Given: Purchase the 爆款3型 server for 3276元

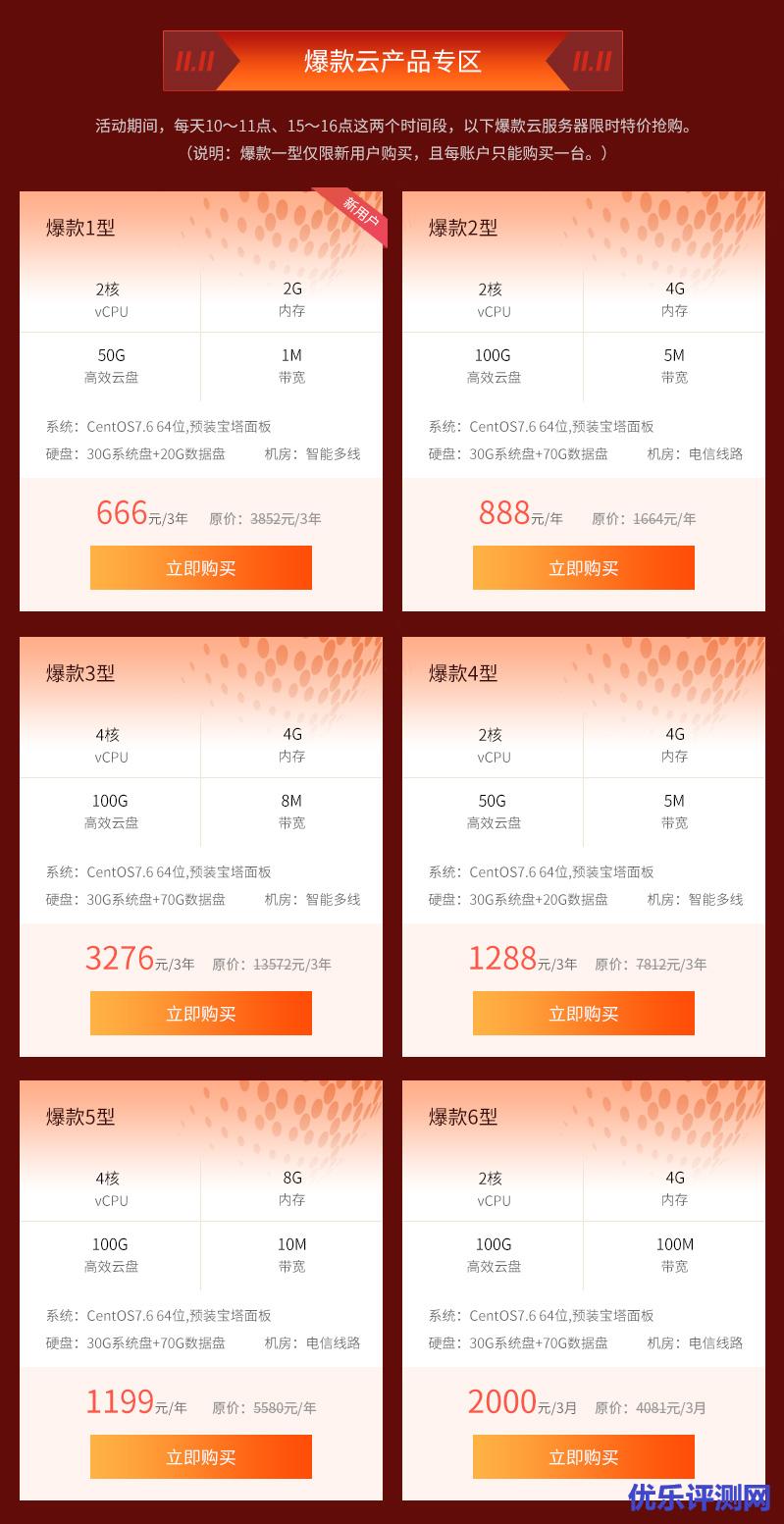Looking at the screenshot, I should (201, 1014).
